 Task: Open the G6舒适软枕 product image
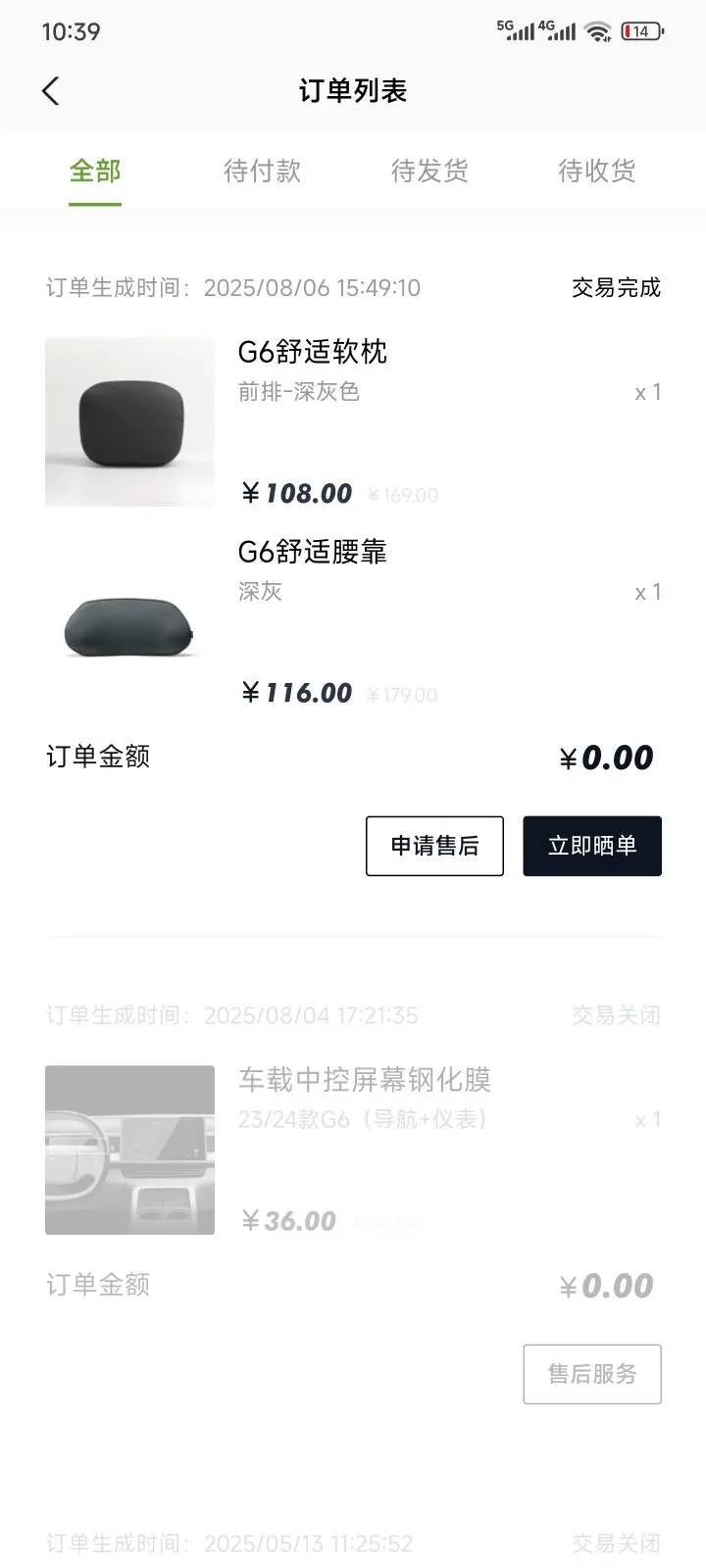coord(129,421)
